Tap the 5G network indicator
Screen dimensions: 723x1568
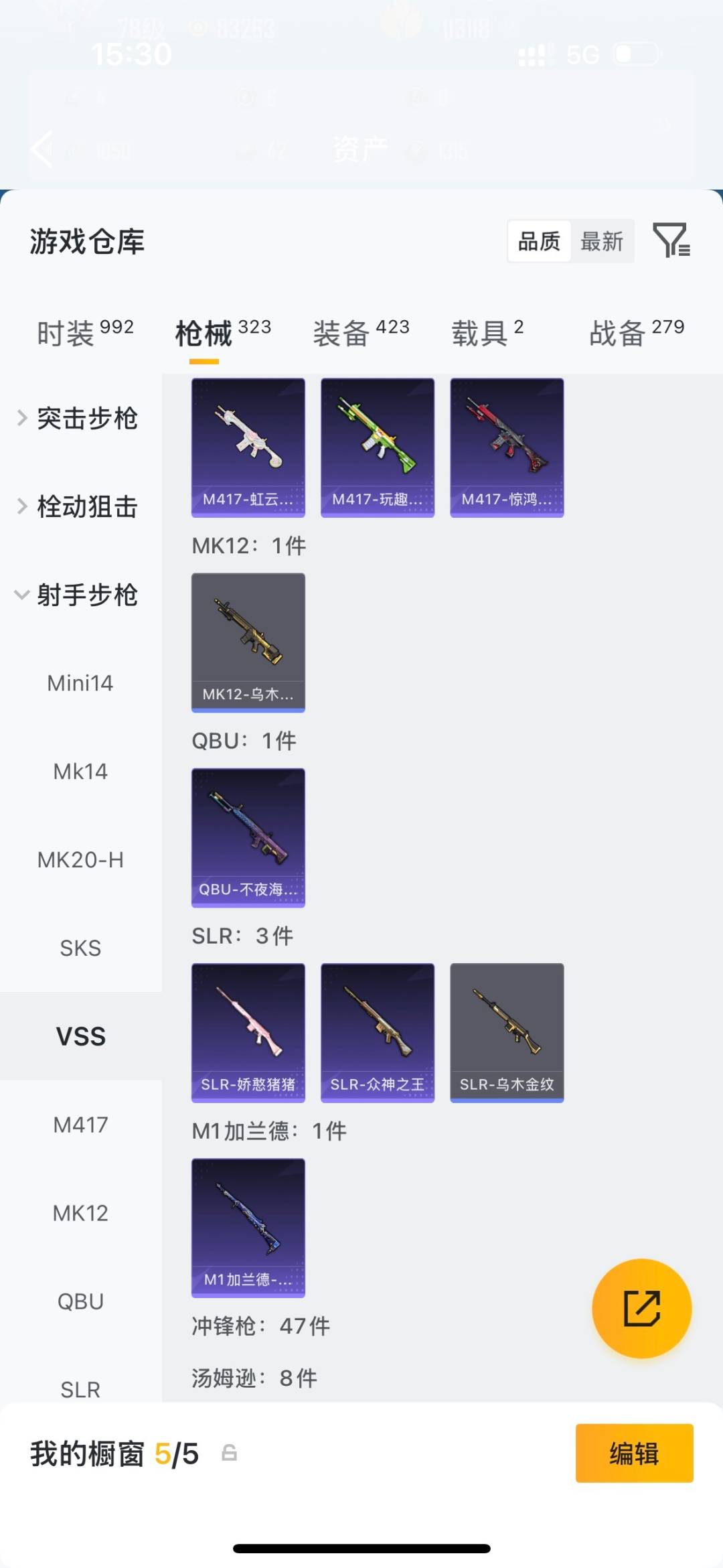click(x=582, y=52)
